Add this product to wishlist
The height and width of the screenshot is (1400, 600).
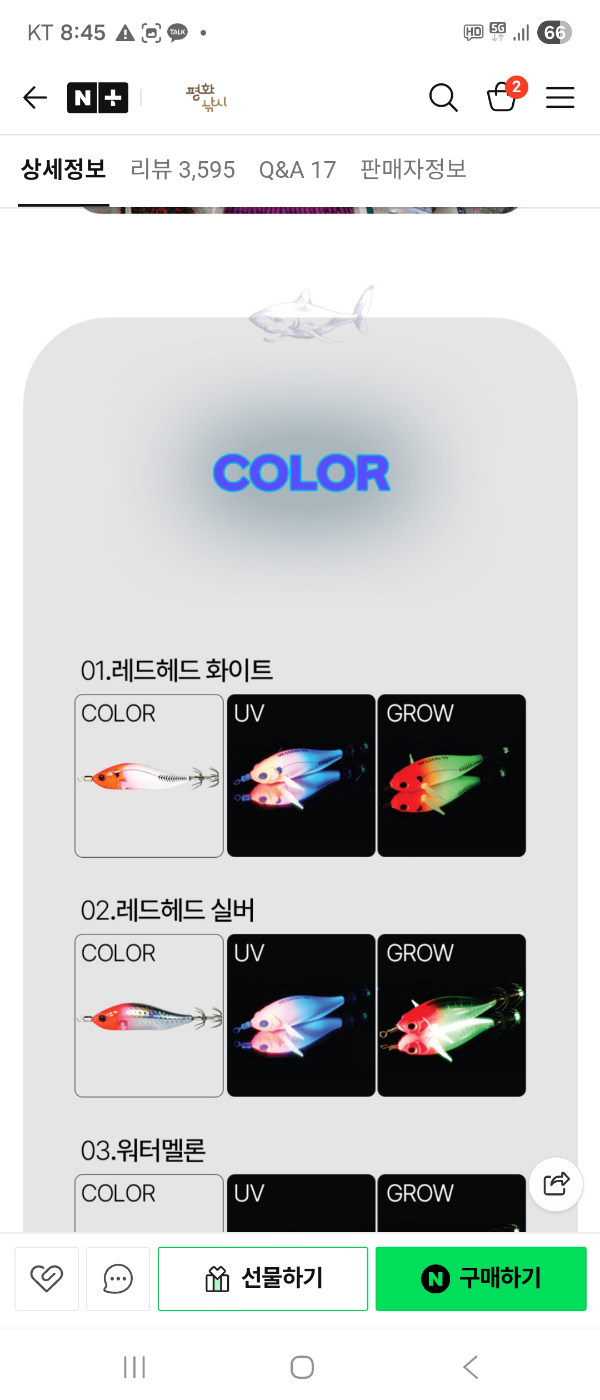[x=46, y=1278]
